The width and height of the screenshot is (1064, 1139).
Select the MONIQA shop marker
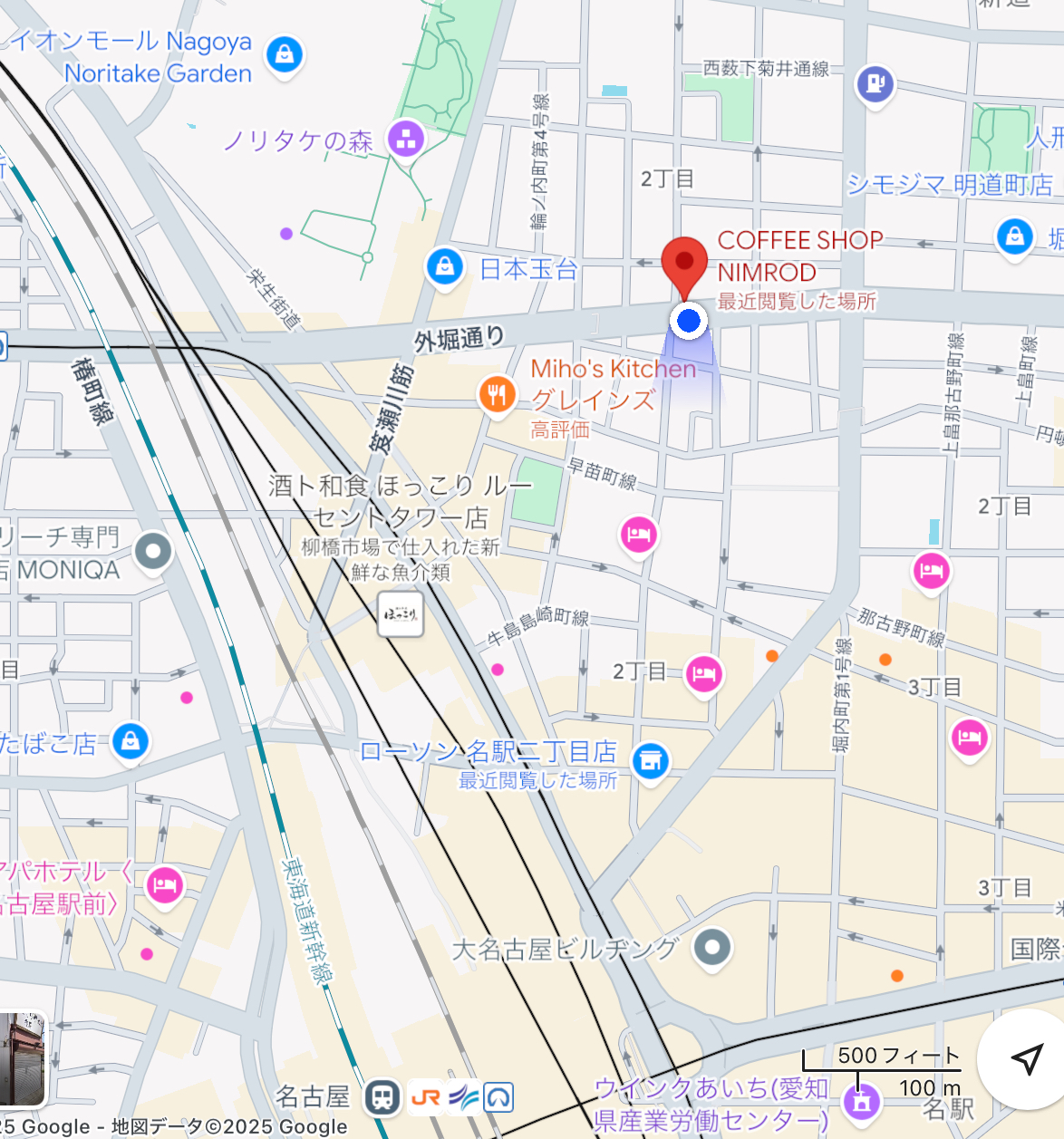[x=152, y=551]
